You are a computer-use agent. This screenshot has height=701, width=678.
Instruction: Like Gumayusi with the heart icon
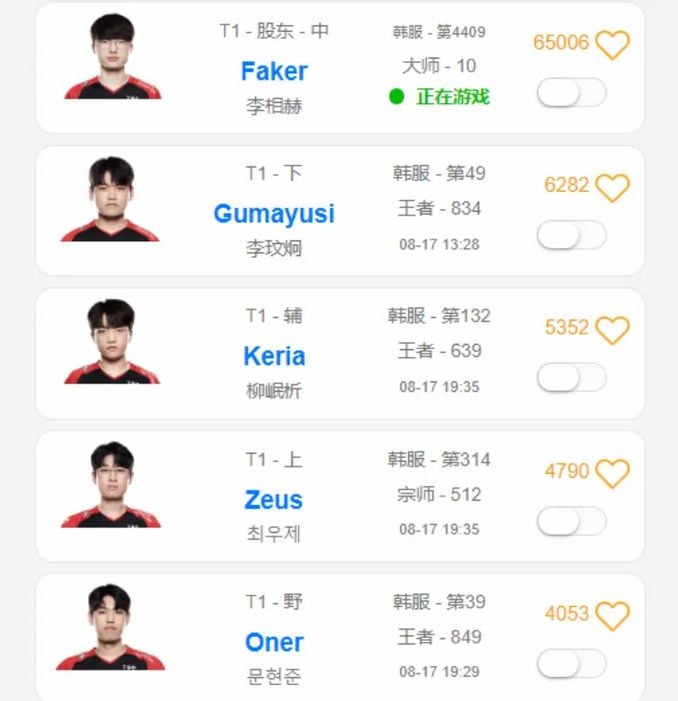pyautogui.click(x=612, y=187)
